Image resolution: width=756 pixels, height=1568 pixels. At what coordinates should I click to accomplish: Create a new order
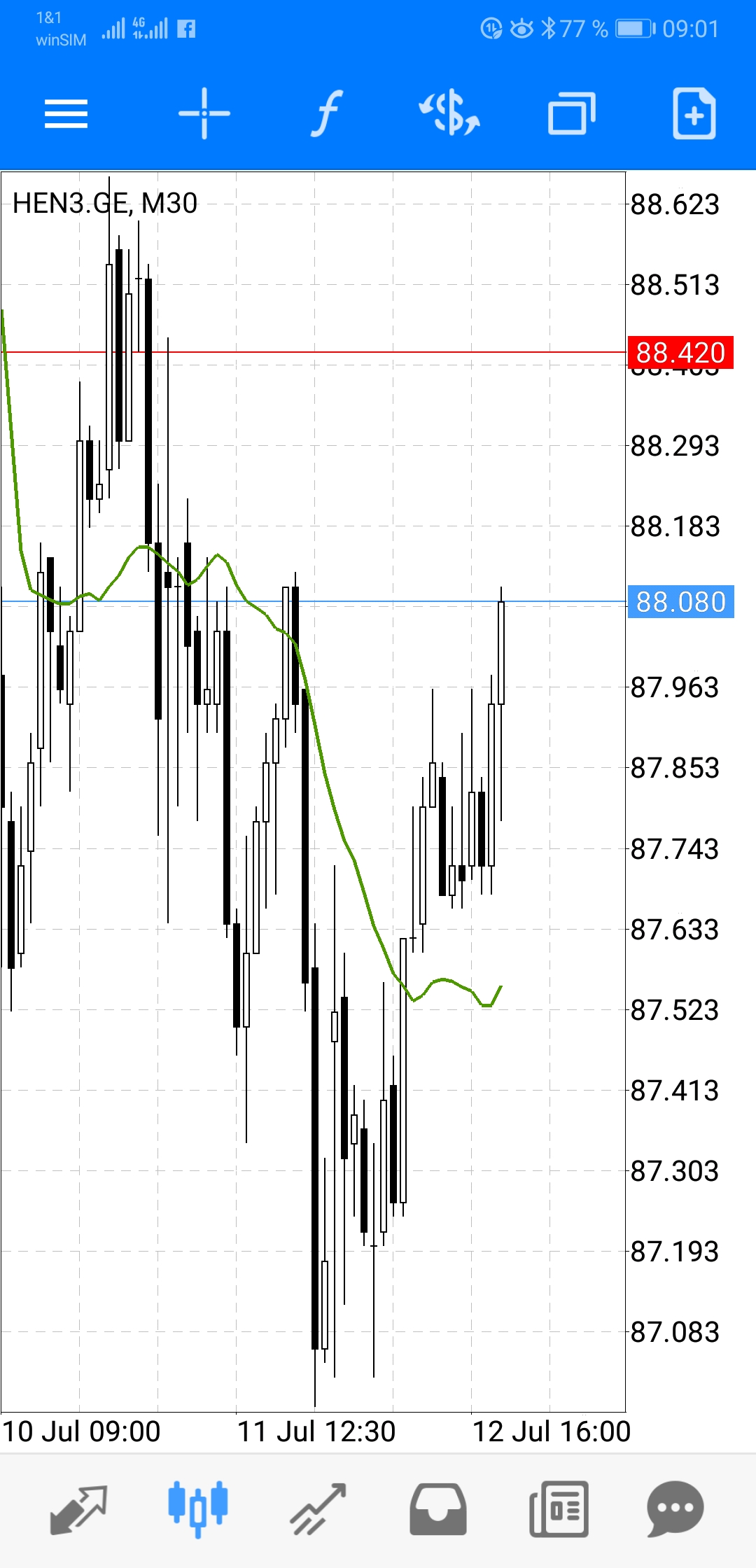click(x=694, y=114)
